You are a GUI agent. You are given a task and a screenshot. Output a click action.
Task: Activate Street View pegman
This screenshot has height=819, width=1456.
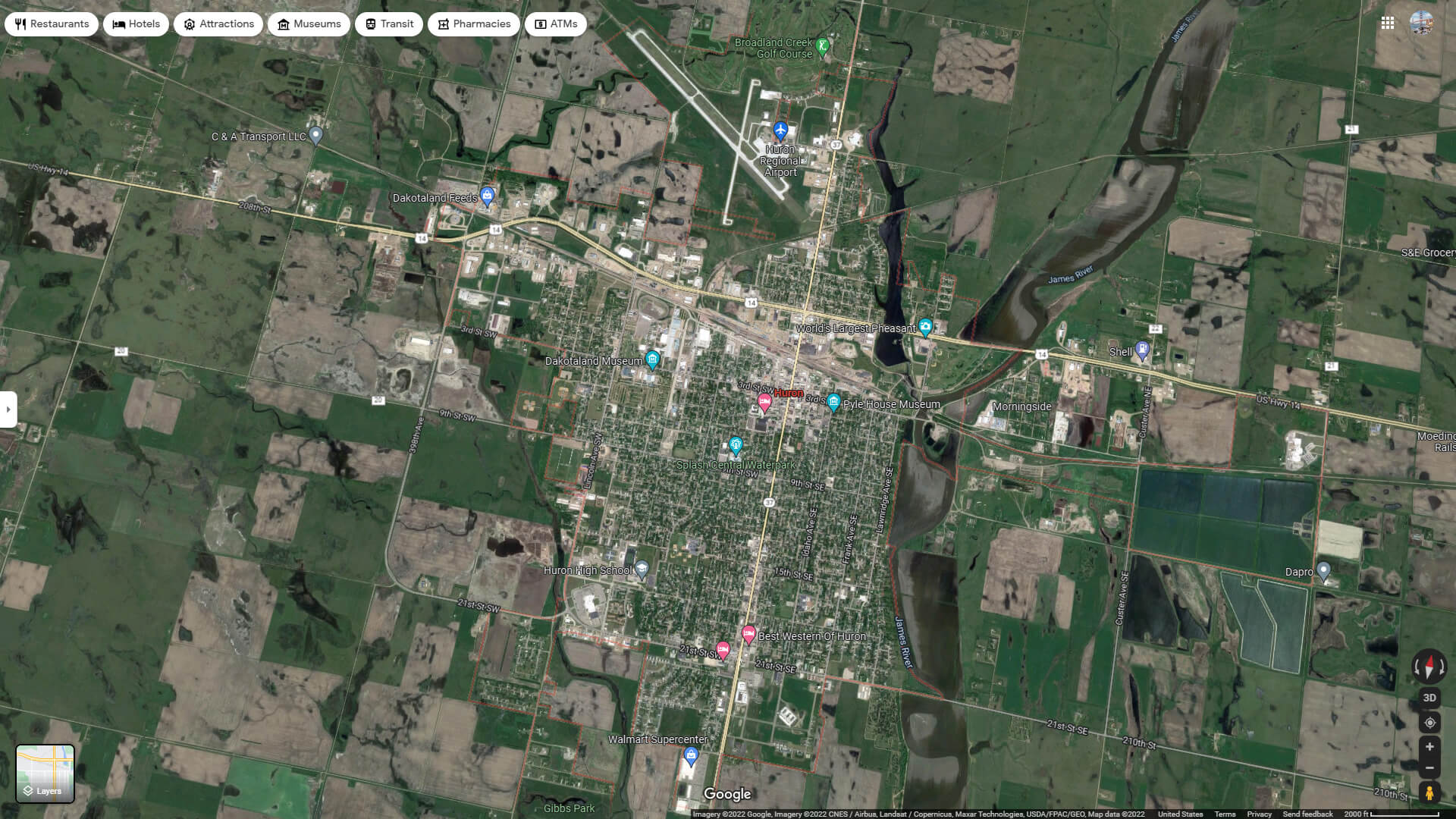pos(1429,793)
